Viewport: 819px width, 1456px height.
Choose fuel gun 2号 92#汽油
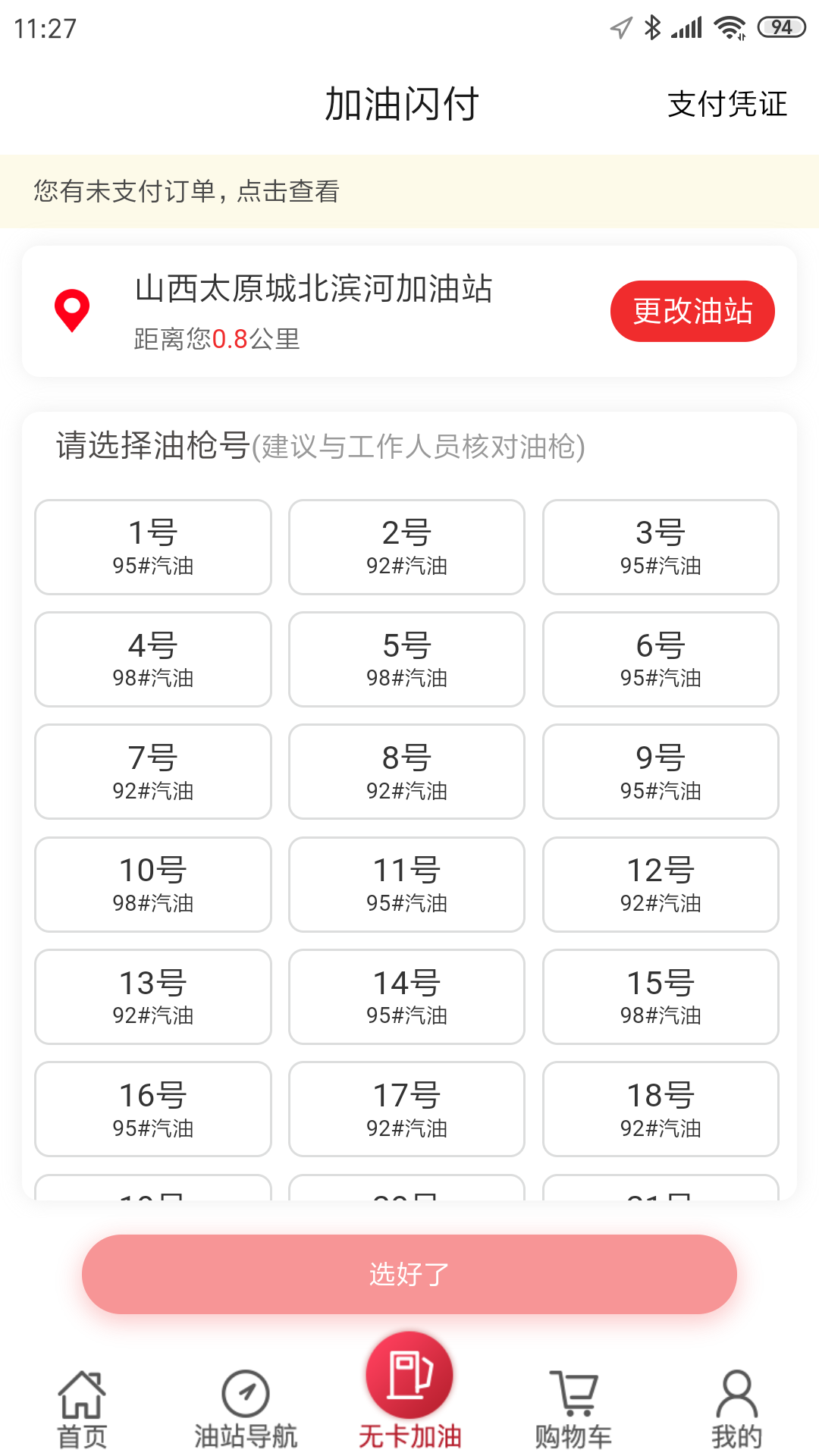(406, 547)
